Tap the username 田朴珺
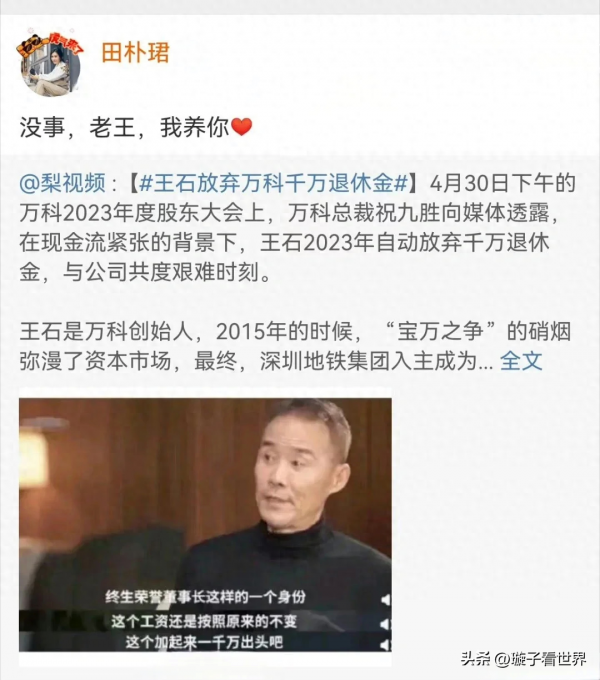600x680 pixels. tap(135, 52)
